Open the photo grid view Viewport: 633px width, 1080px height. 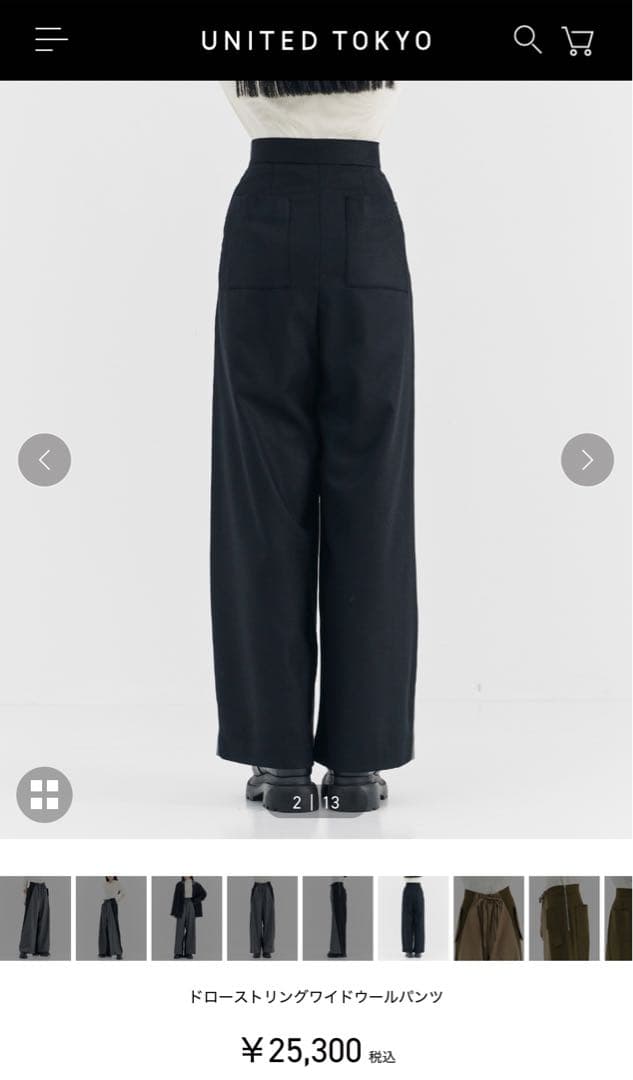(x=44, y=795)
